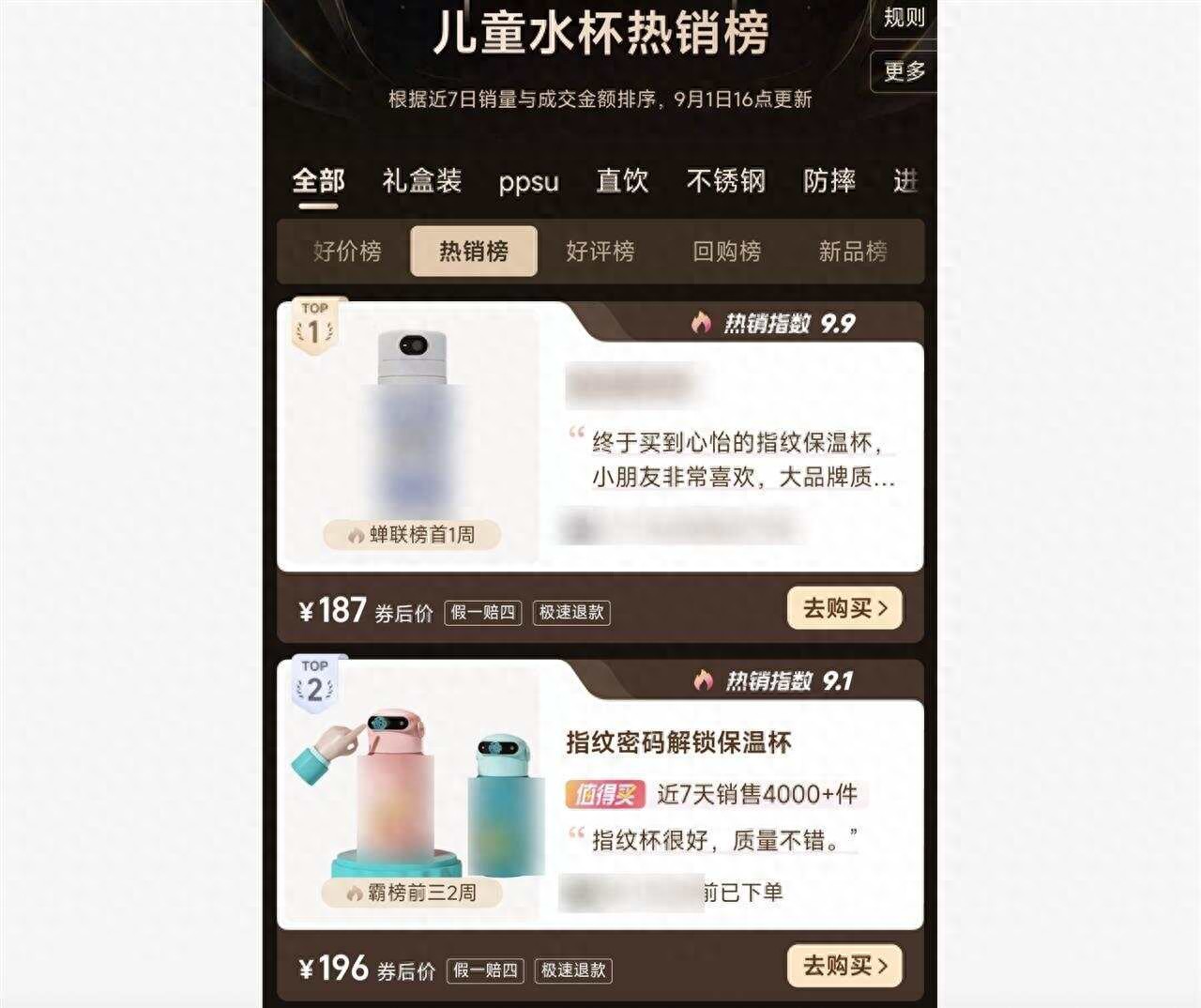Switch to the 好评榜 ranking
Screen dimensions: 1201x1008
click(x=600, y=252)
